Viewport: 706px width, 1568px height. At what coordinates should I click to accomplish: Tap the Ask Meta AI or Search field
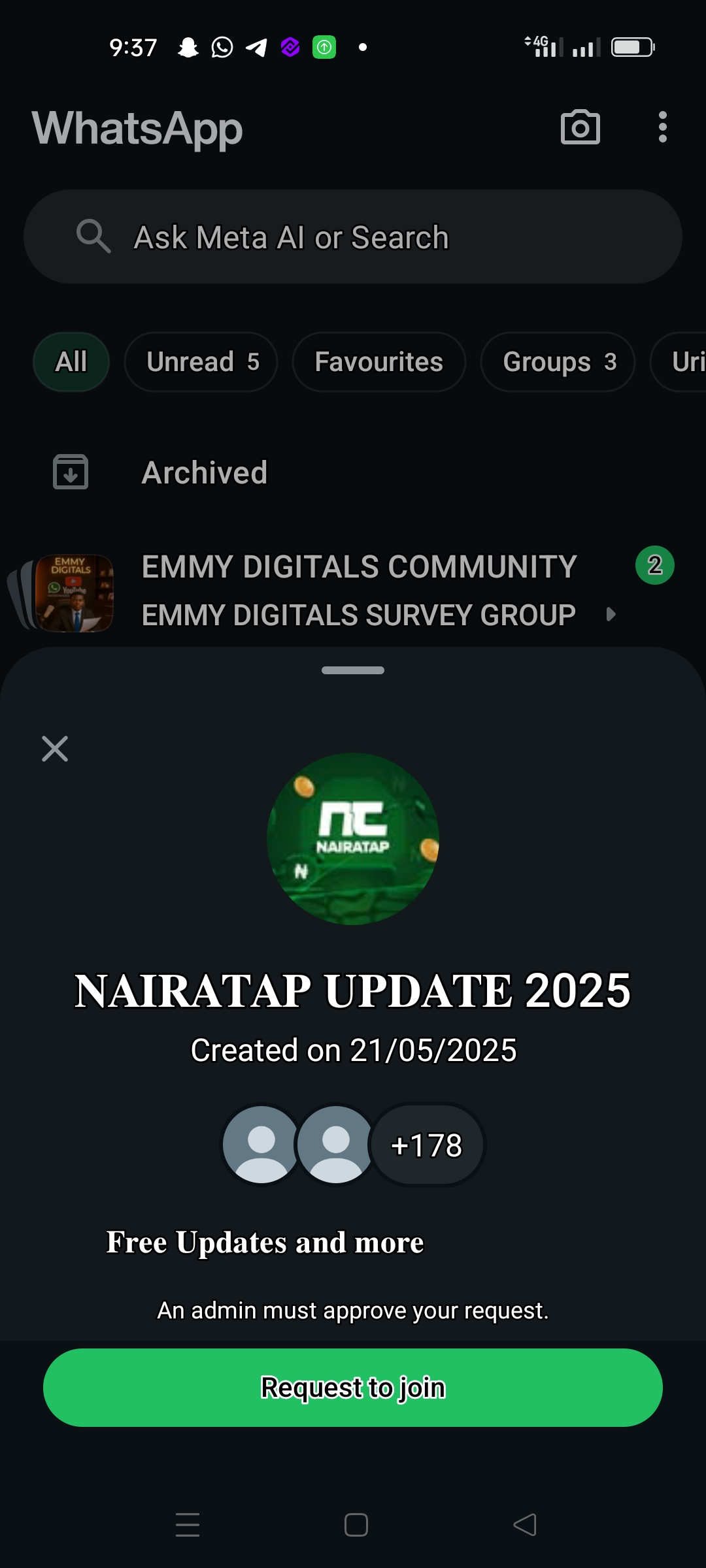pyautogui.click(x=353, y=237)
